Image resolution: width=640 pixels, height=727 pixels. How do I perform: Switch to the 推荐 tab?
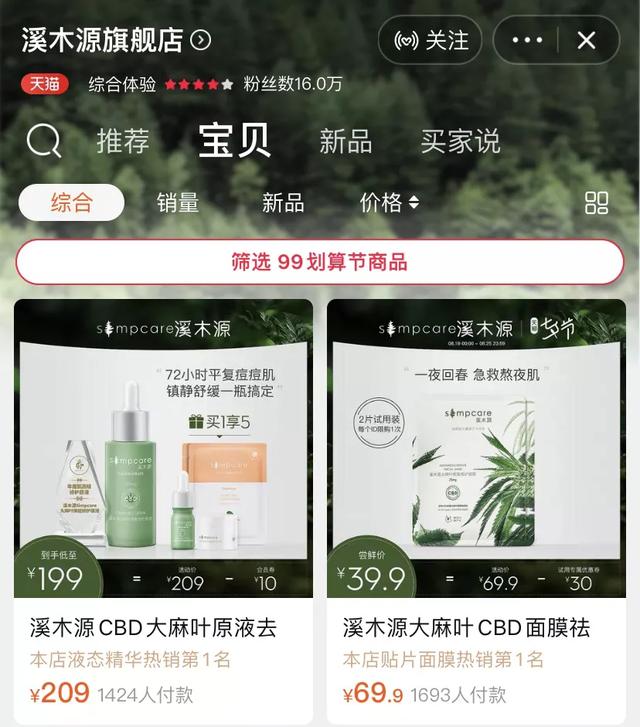123,141
